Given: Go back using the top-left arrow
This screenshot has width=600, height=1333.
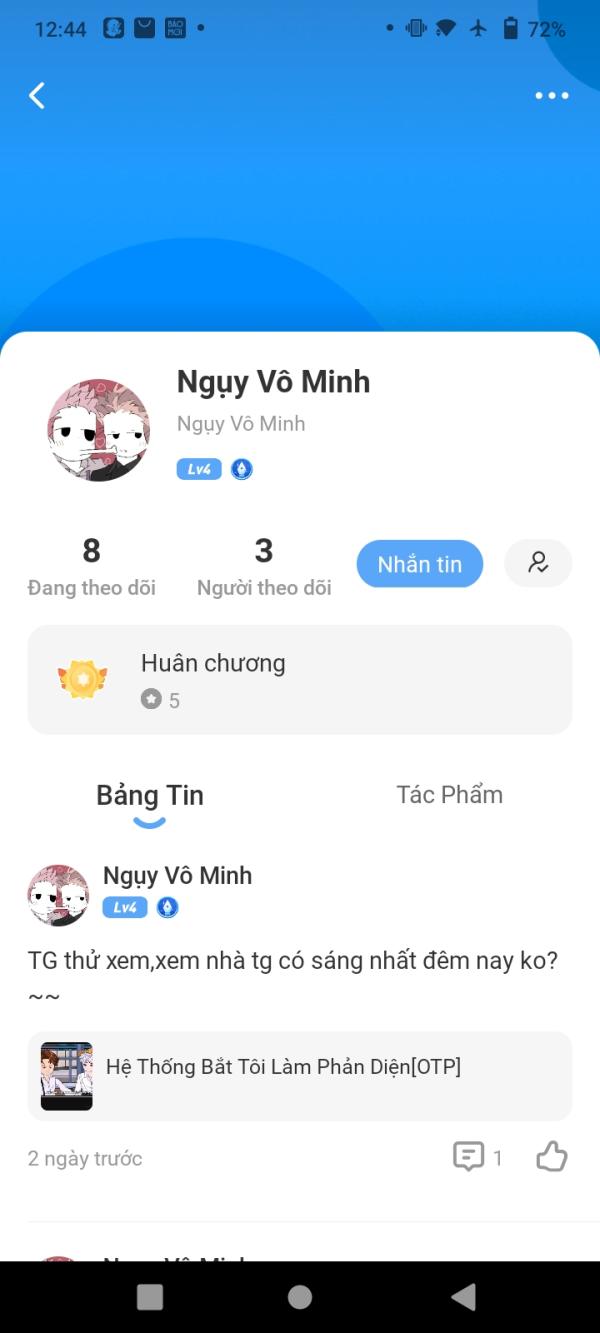Looking at the screenshot, I should [x=37, y=96].
